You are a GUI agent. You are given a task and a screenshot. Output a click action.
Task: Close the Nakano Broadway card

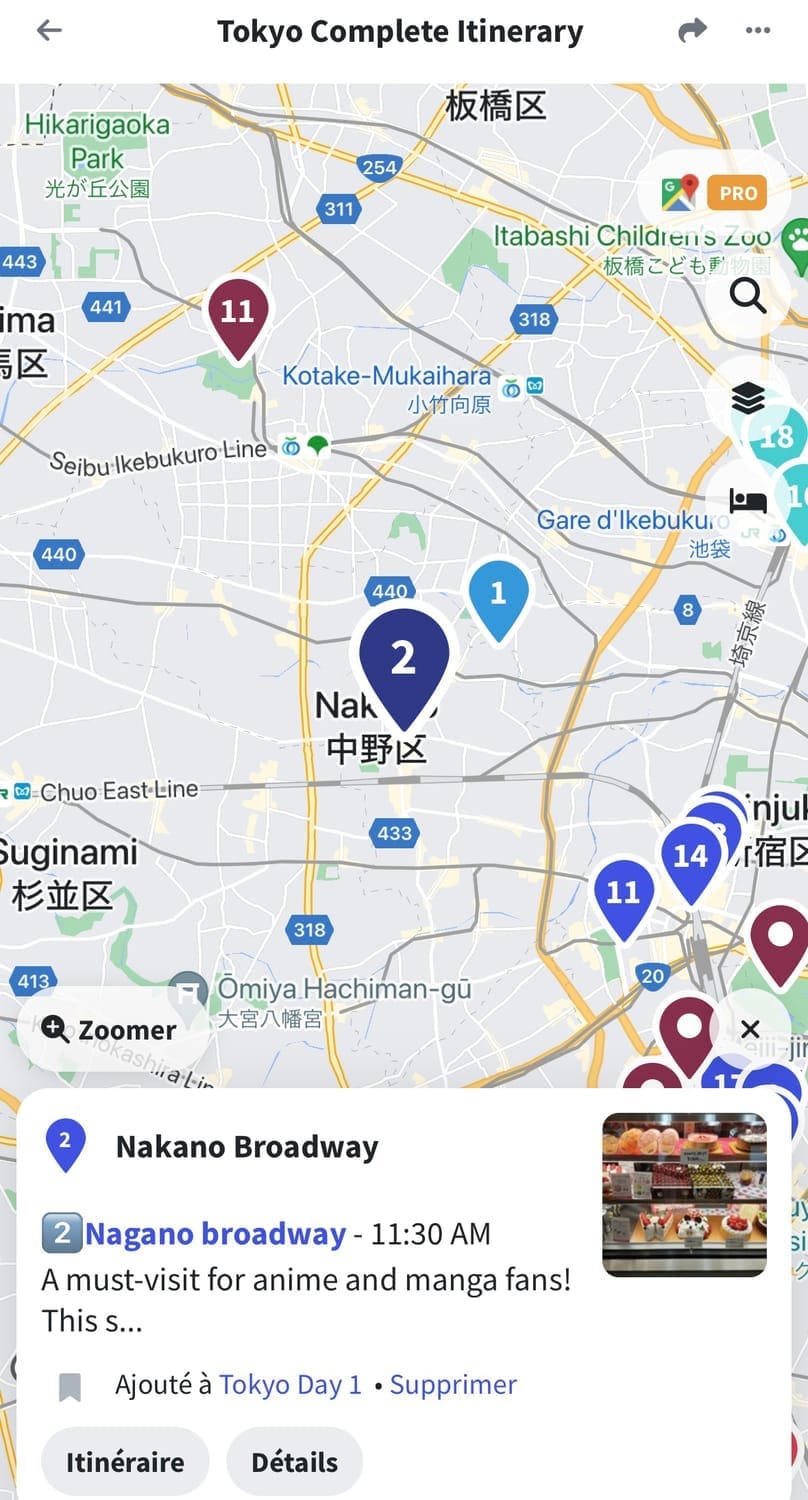tap(751, 1029)
